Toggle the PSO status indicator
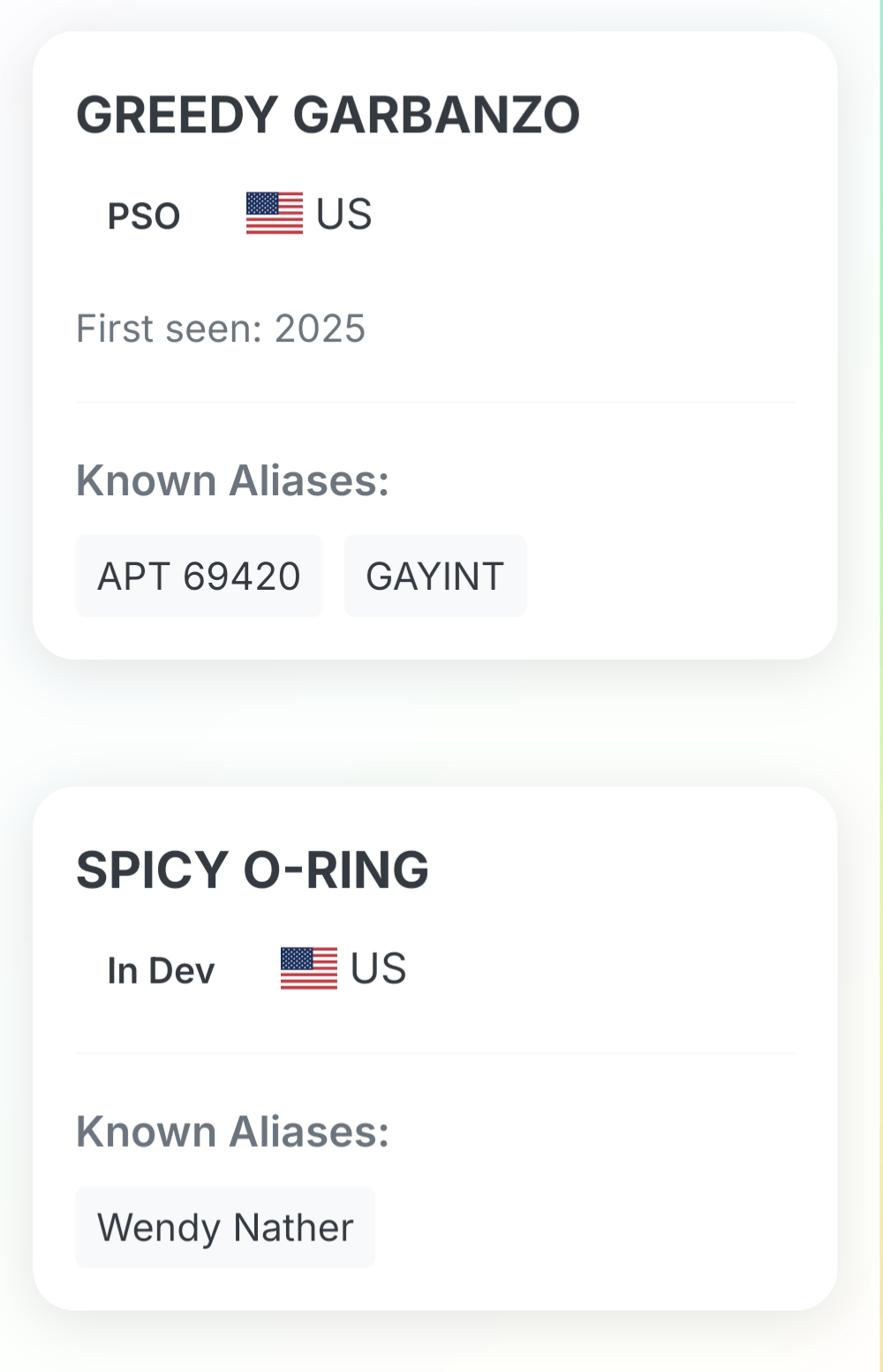The image size is (883, 1372). [x=144, y=215]
